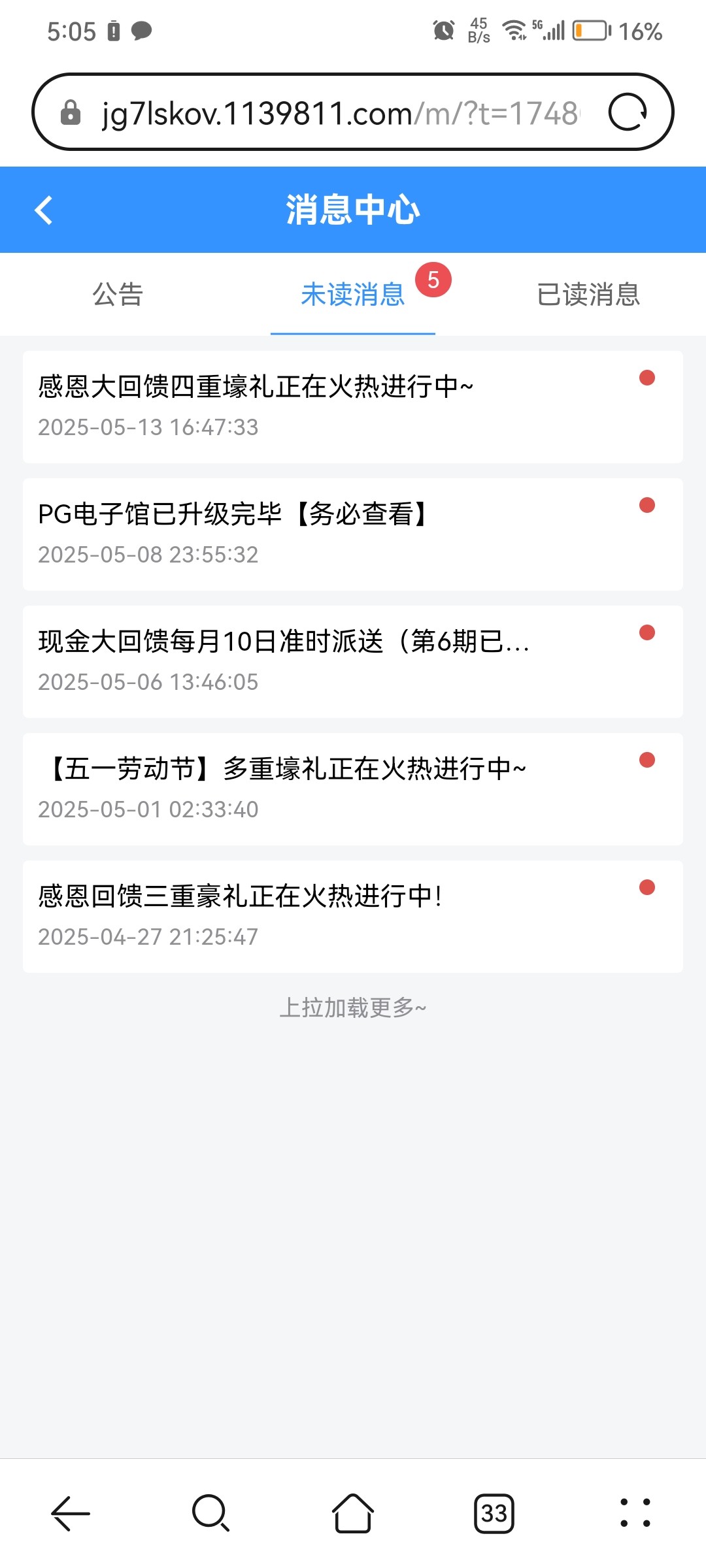Reload the page with the refresh icon
The height and width of the screenshot is (1568, 706).
[628, 112]
